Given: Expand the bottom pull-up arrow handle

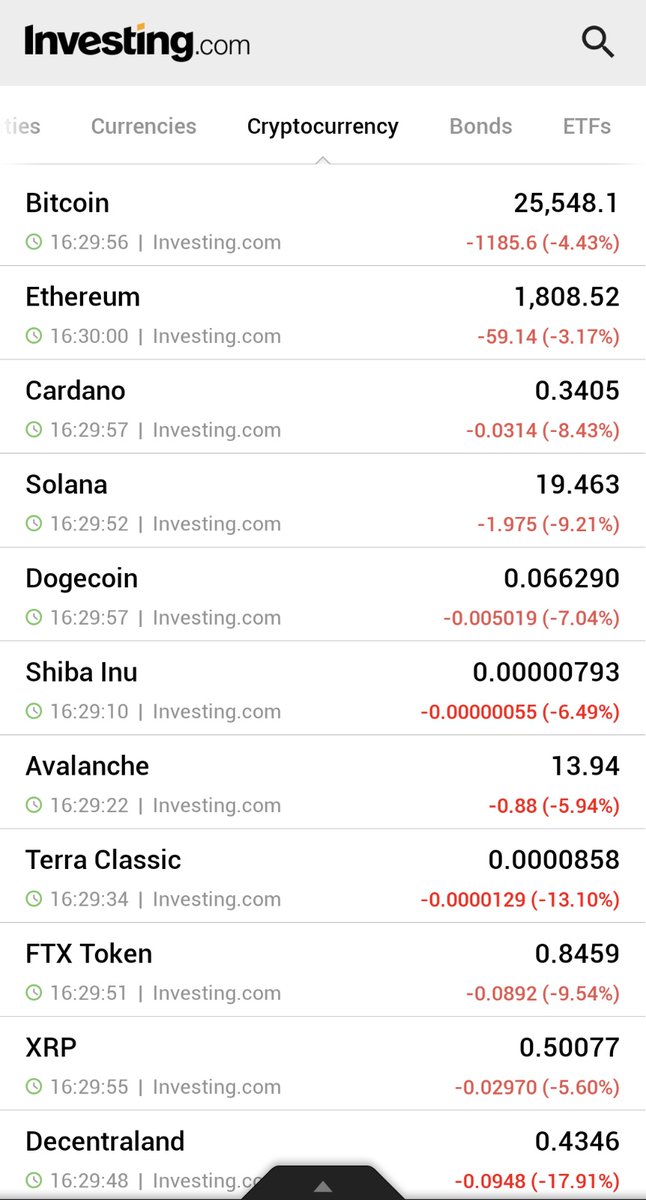Looking at the screenshot, I should pyautogui.click(x=322, y=1184).
